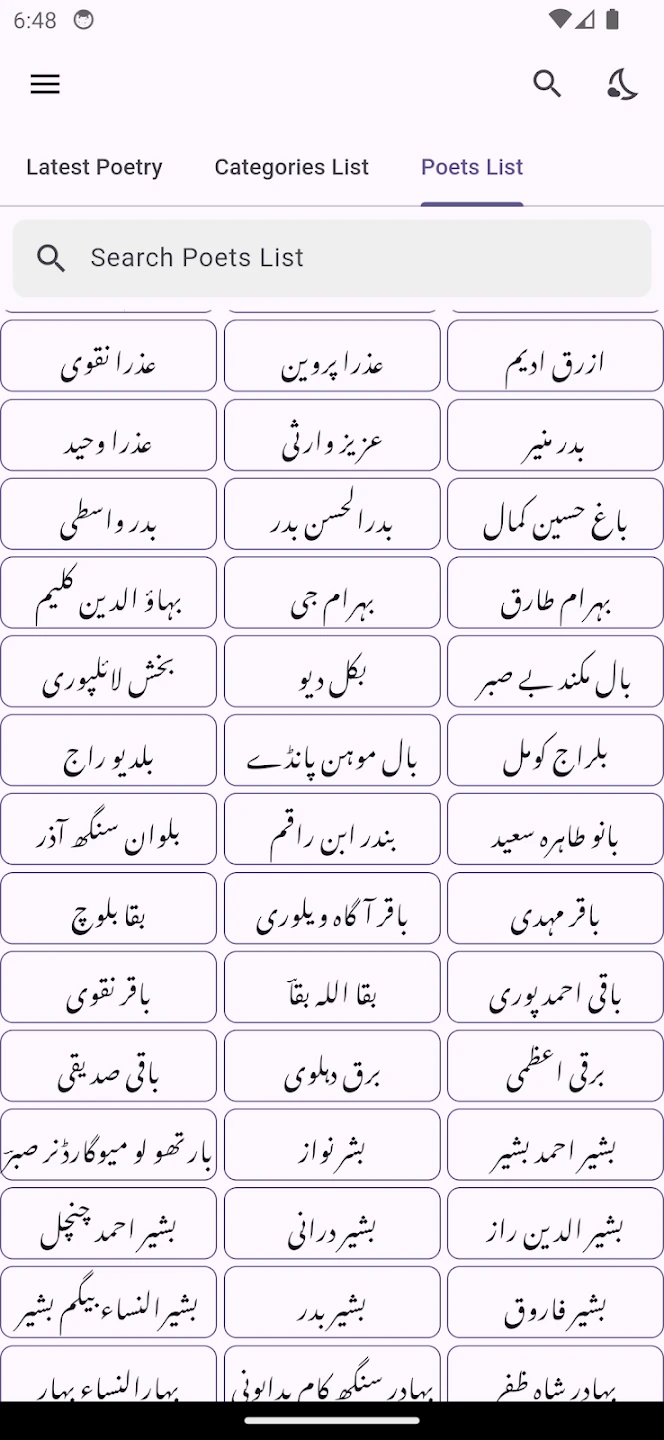
Task: Choose poet باغ حسین کمال
Action: pos(555,514)
